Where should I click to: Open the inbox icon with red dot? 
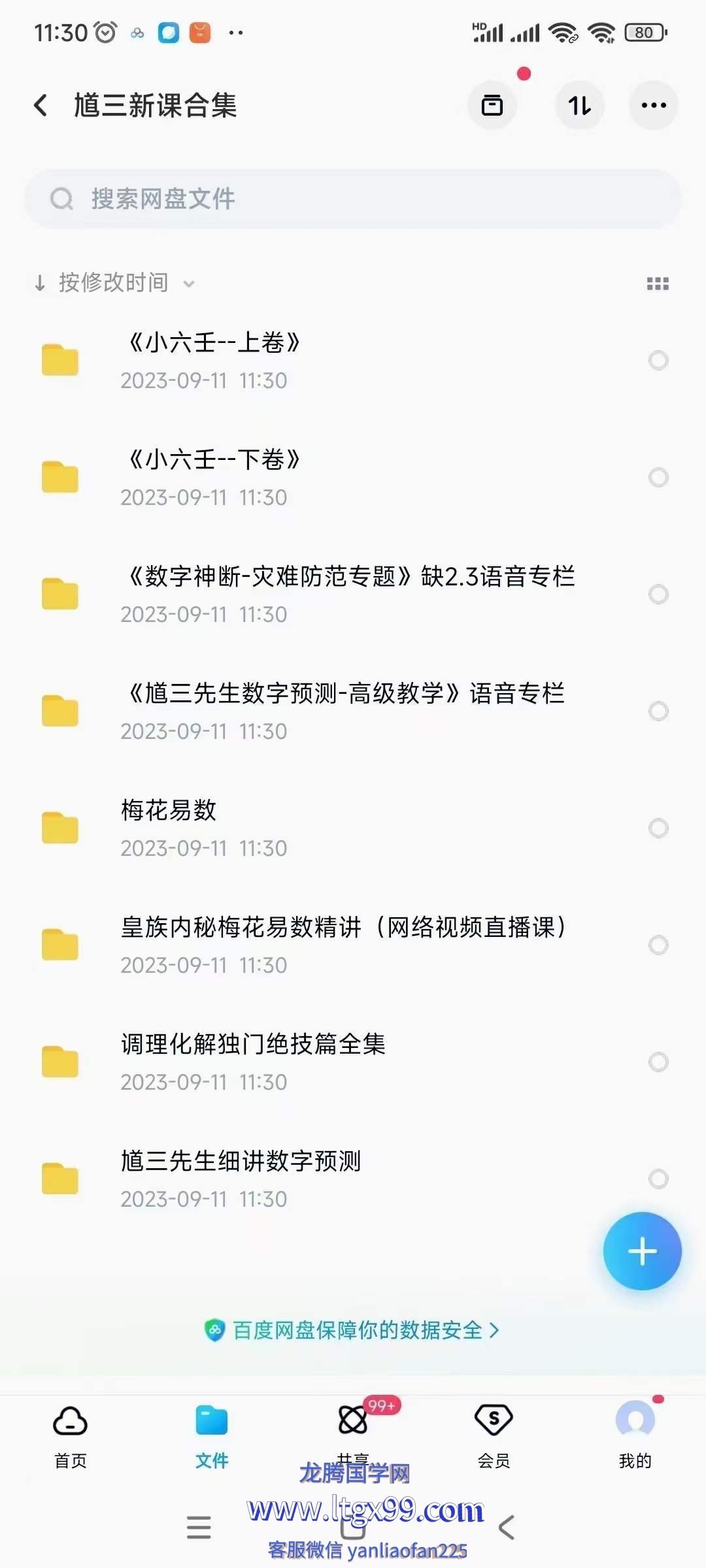click(x=492, y=105)
